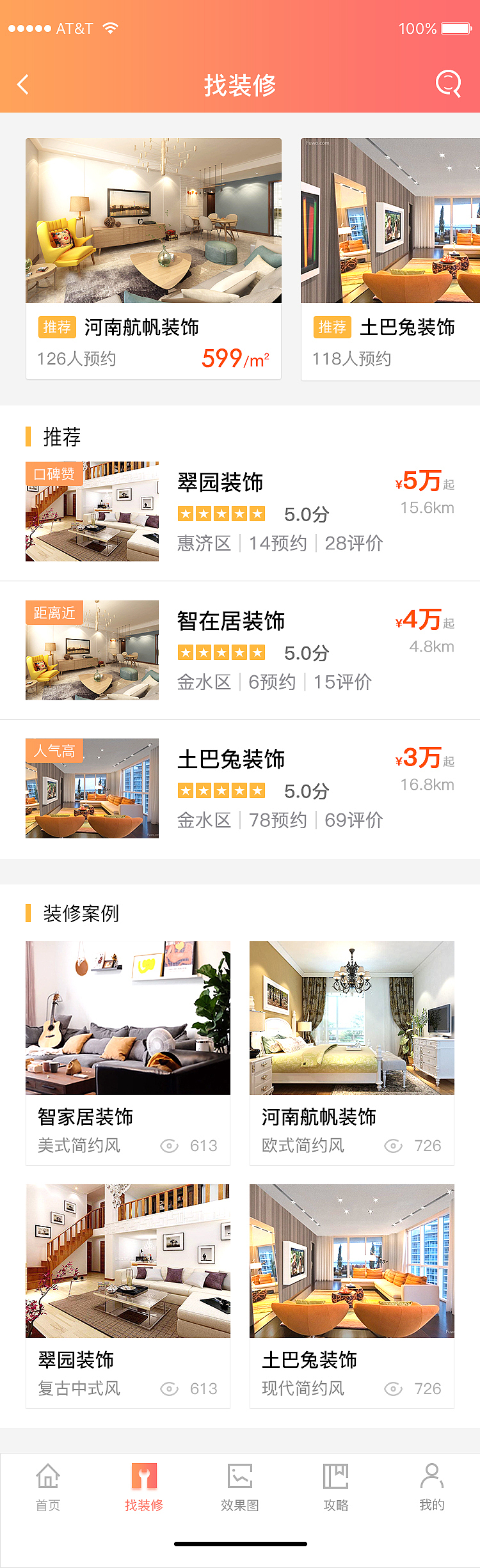Open the featured 土巴兔装饰 card with 118人预约
Viewport: 480px width, 1568px height.
[390, 259]
